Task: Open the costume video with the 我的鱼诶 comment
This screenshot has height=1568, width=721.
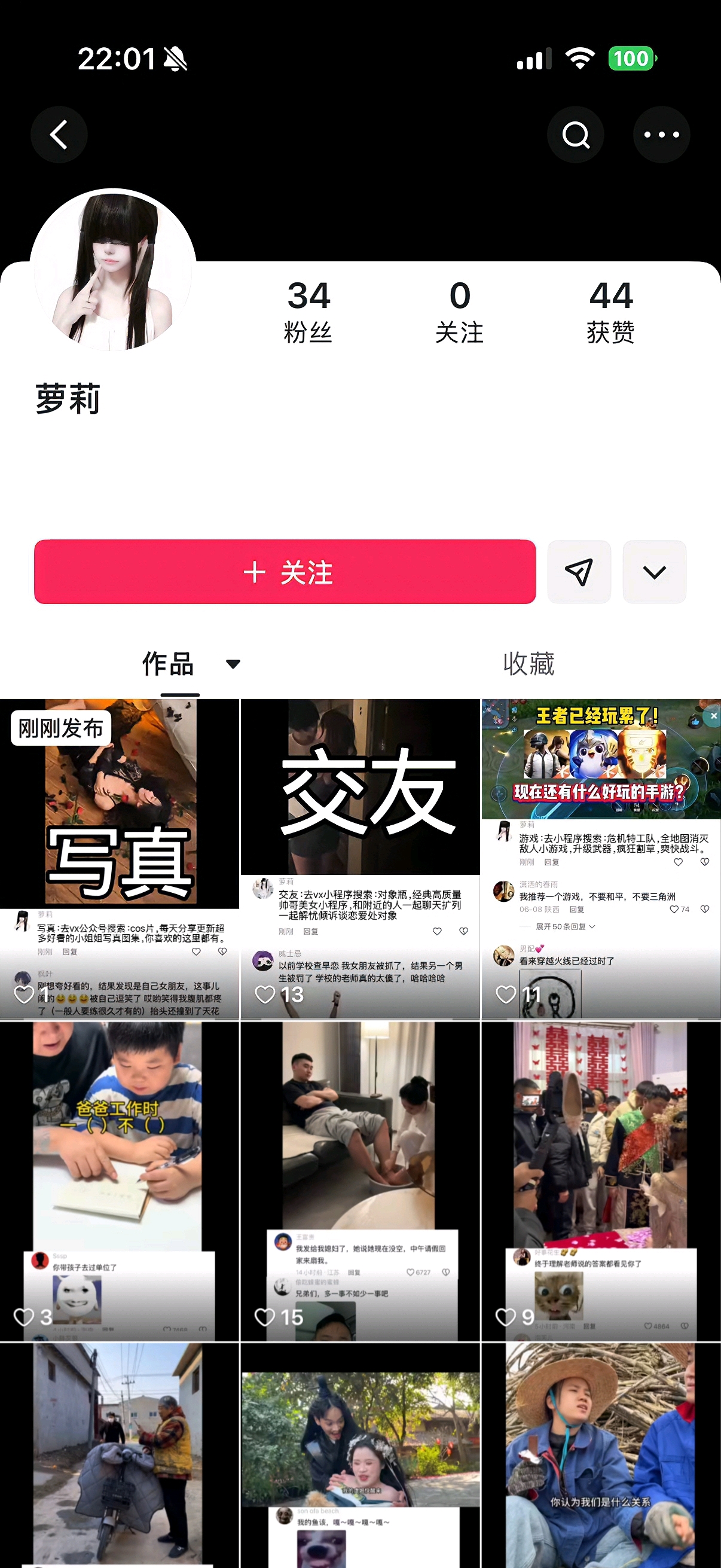Action: (360, 1456)
